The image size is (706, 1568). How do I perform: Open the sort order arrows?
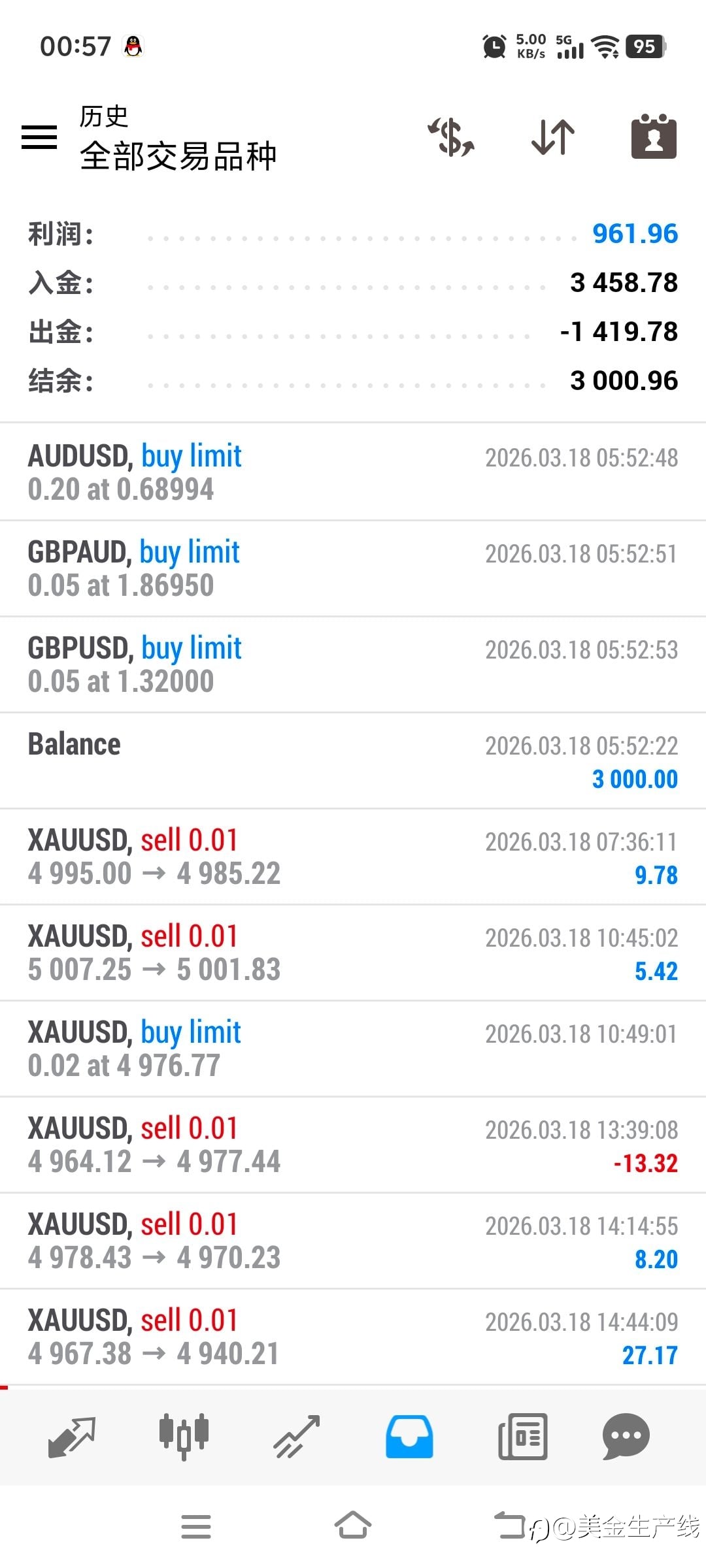coord(553,137)
